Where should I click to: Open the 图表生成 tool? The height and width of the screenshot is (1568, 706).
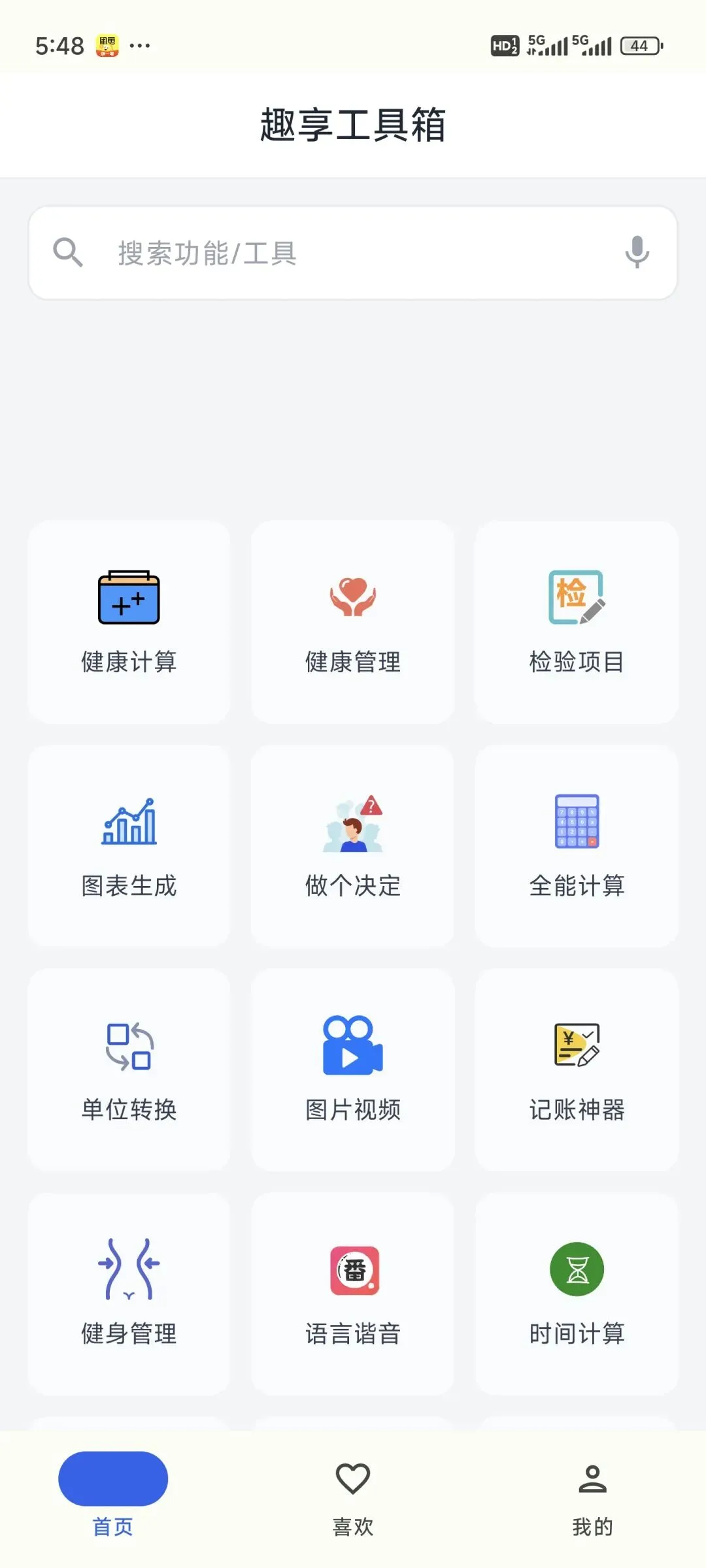[x=129, y=846]
